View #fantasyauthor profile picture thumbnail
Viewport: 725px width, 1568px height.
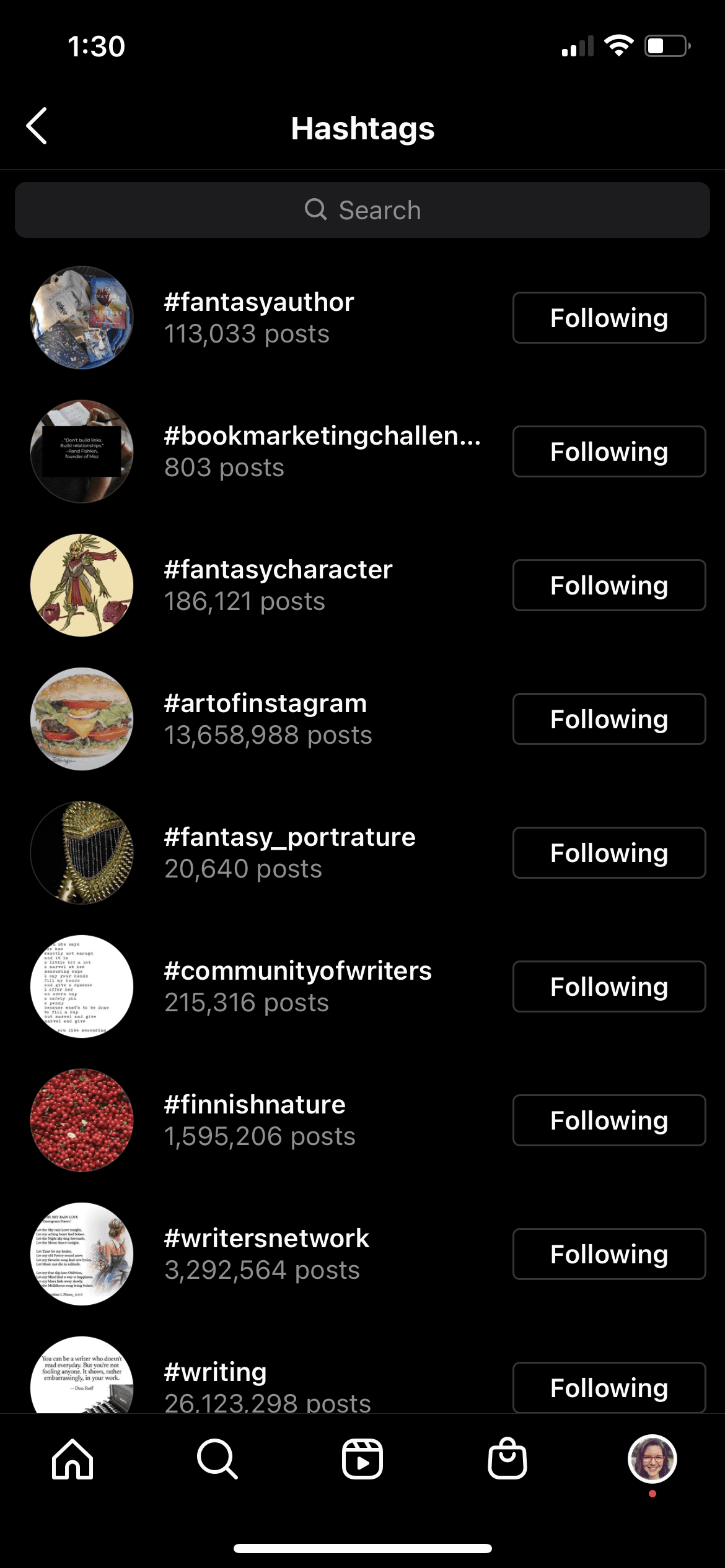tap(82, 318)
